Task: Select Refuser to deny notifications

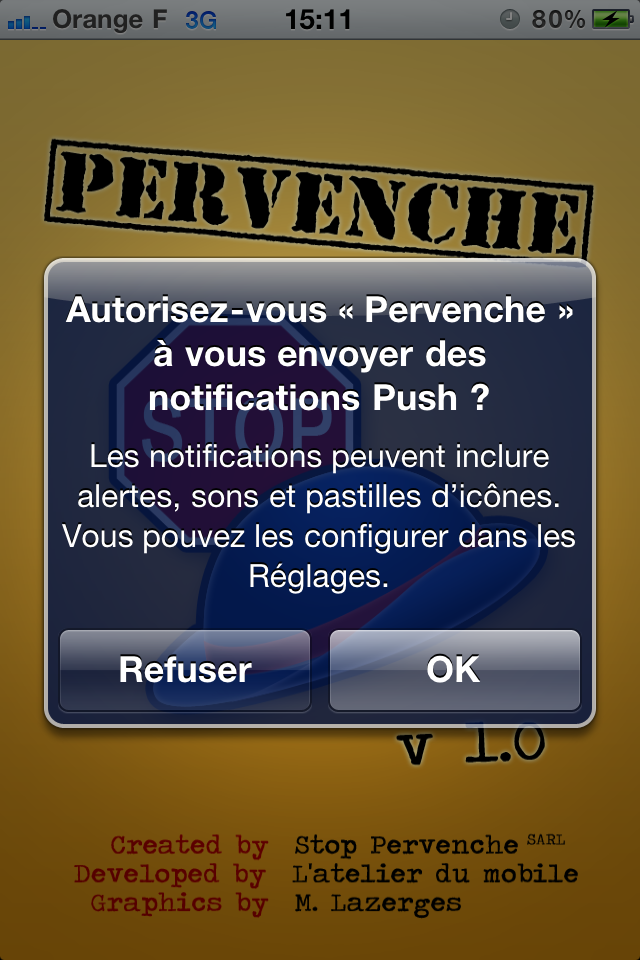Action: pyautogui.click(x=185, y=670)
